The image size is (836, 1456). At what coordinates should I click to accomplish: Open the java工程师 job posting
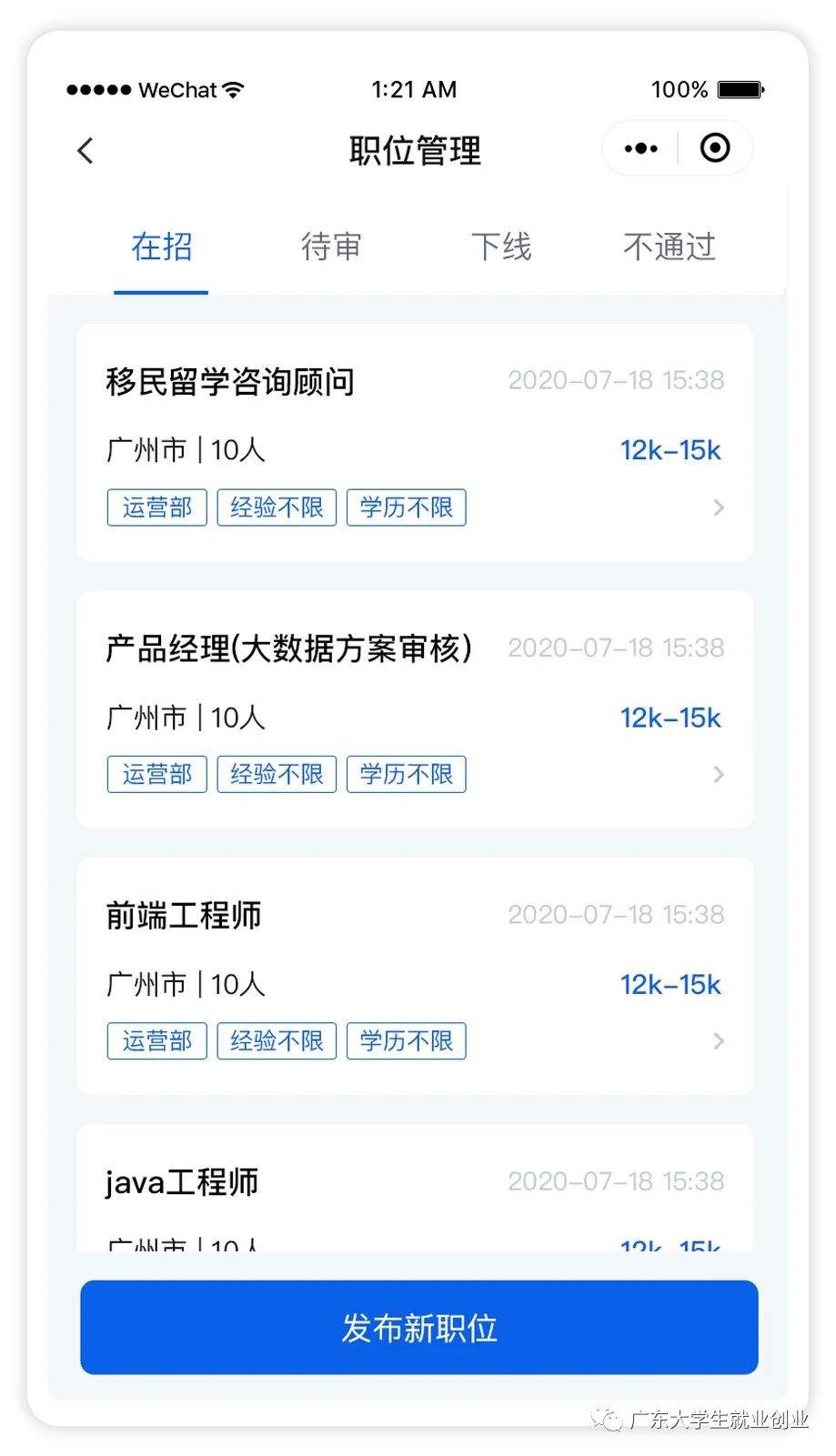click(x=181, y=1181)
